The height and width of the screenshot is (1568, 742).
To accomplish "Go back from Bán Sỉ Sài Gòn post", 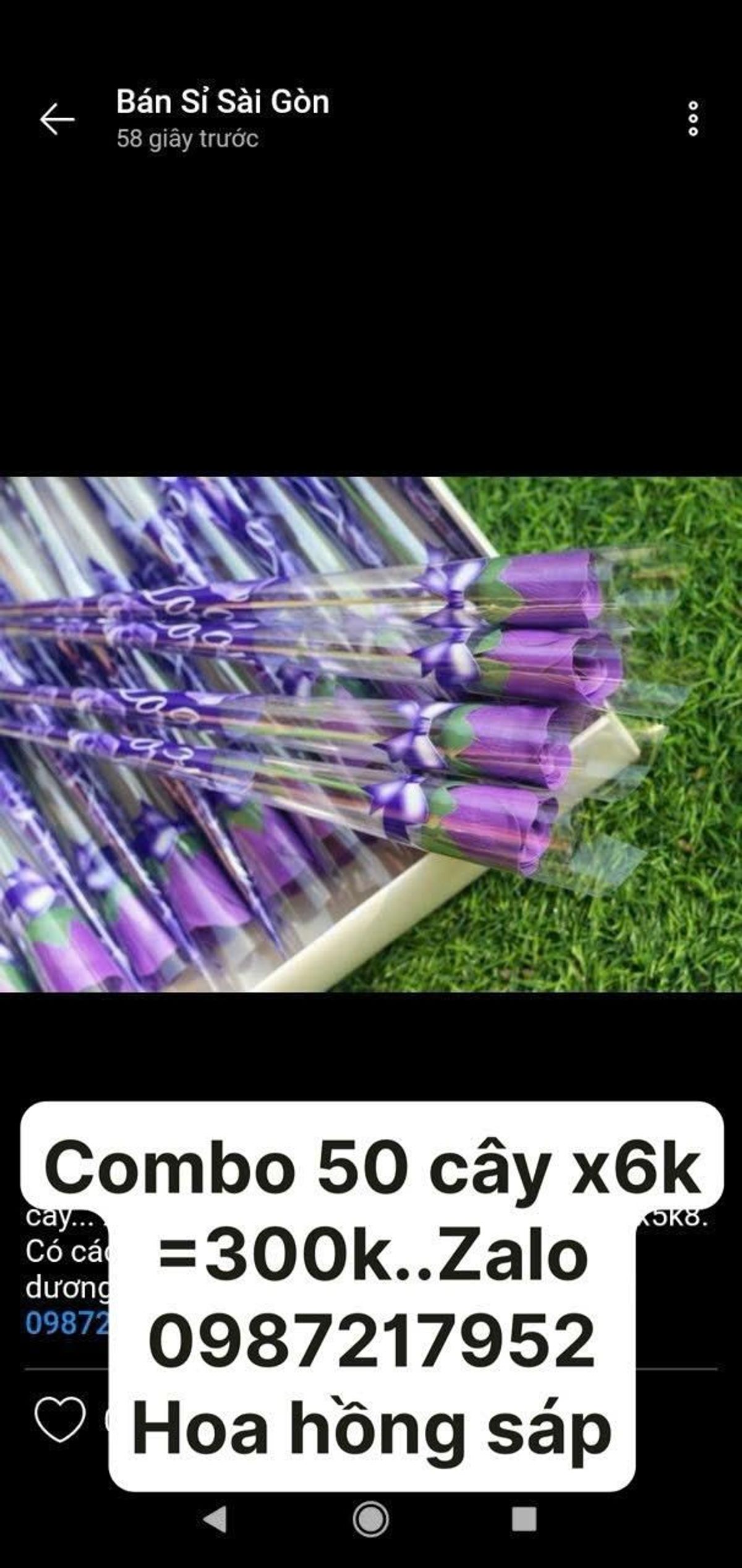I will click(x=57, y=119).
